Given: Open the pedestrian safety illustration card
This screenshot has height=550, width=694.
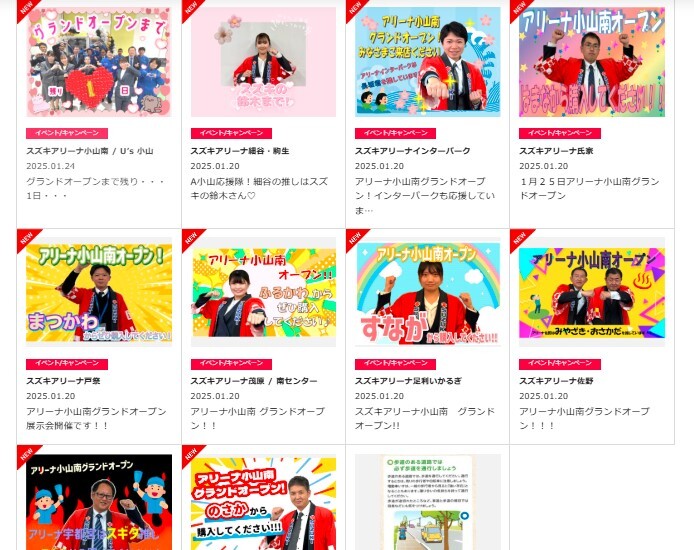Looking at the screenshot, I should [427, 502].
